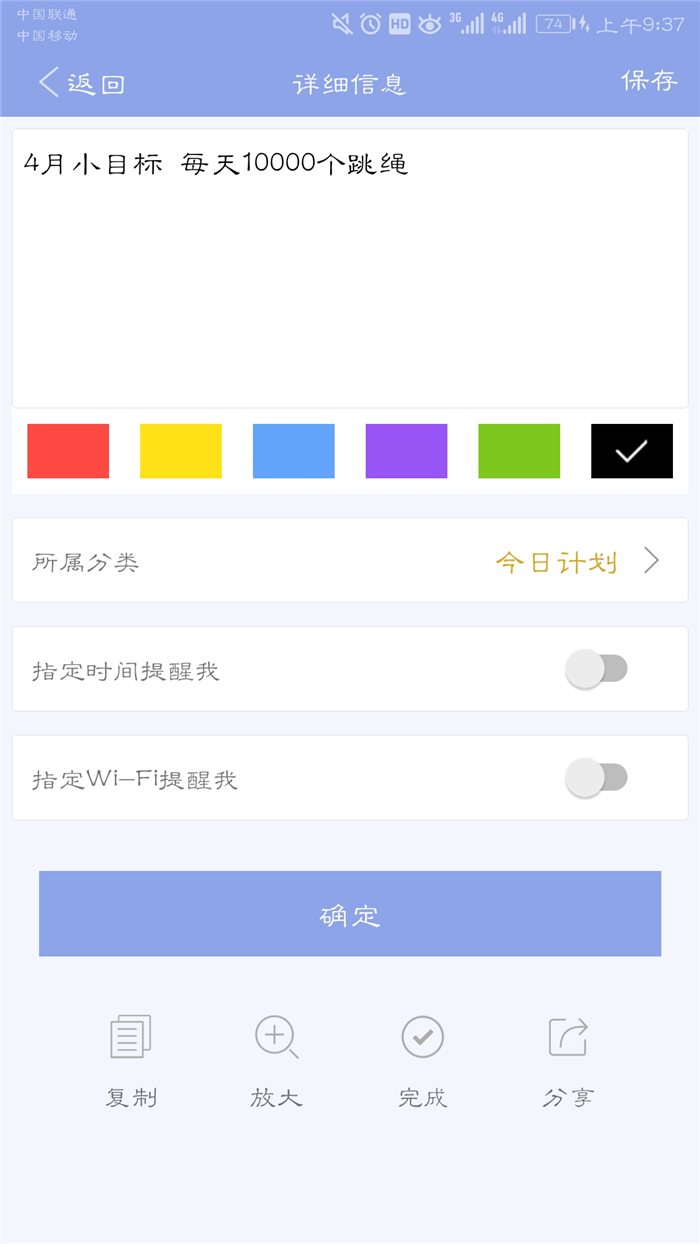Confirm with the 确定 button
Image resolution: width=700 pixels, height=1244 pixels.
pyautogui.click(x=350, y=914)
